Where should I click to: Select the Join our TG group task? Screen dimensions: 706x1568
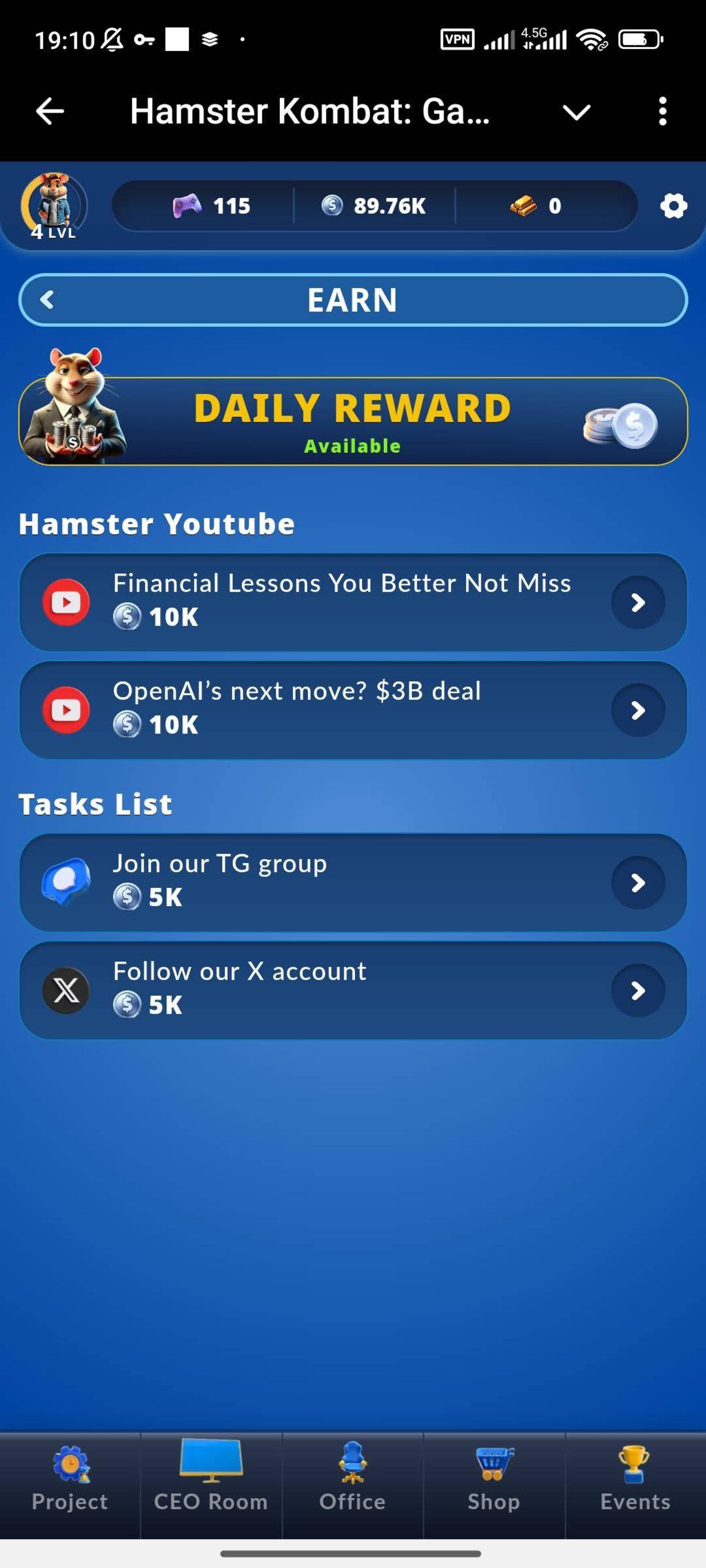point(353,882)
